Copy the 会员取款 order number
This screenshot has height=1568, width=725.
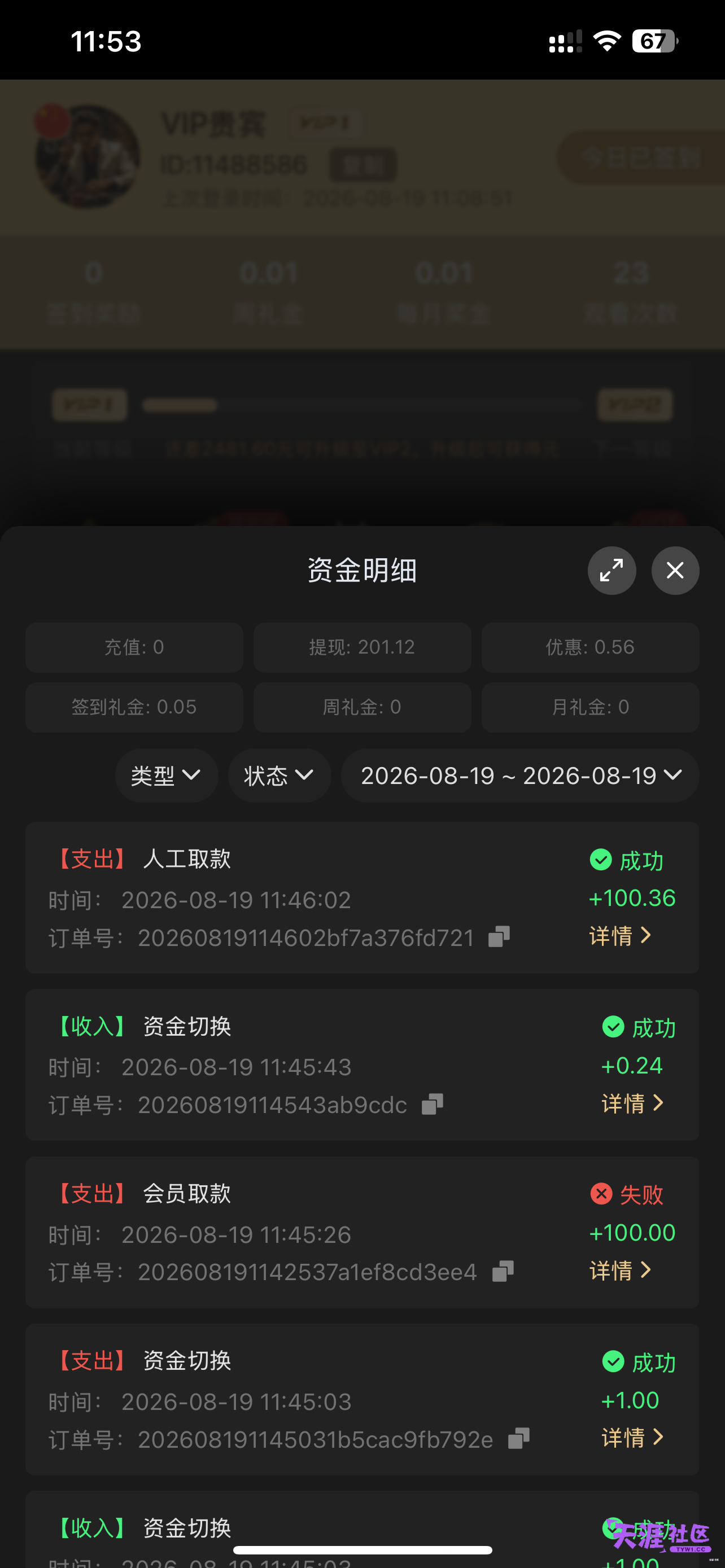tap(503, 1272)
